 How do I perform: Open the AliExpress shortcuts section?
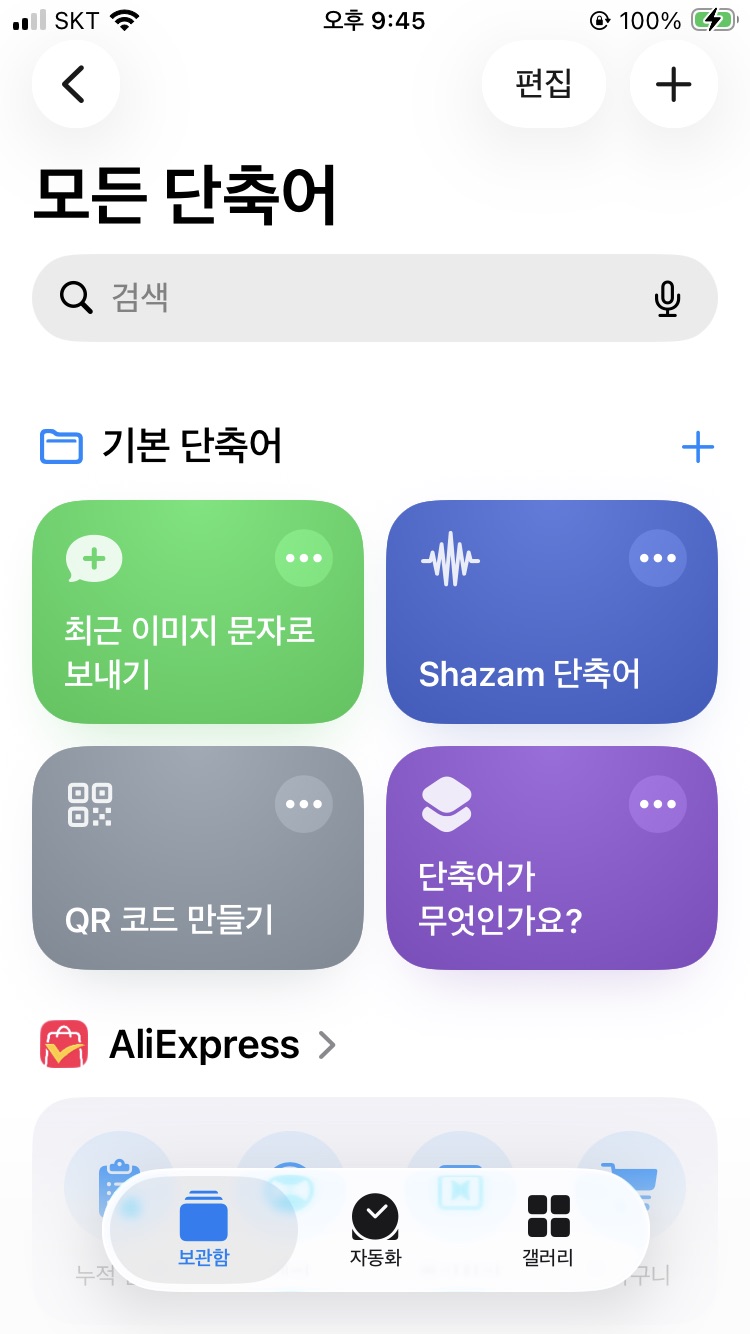(x=205, y=1045)
